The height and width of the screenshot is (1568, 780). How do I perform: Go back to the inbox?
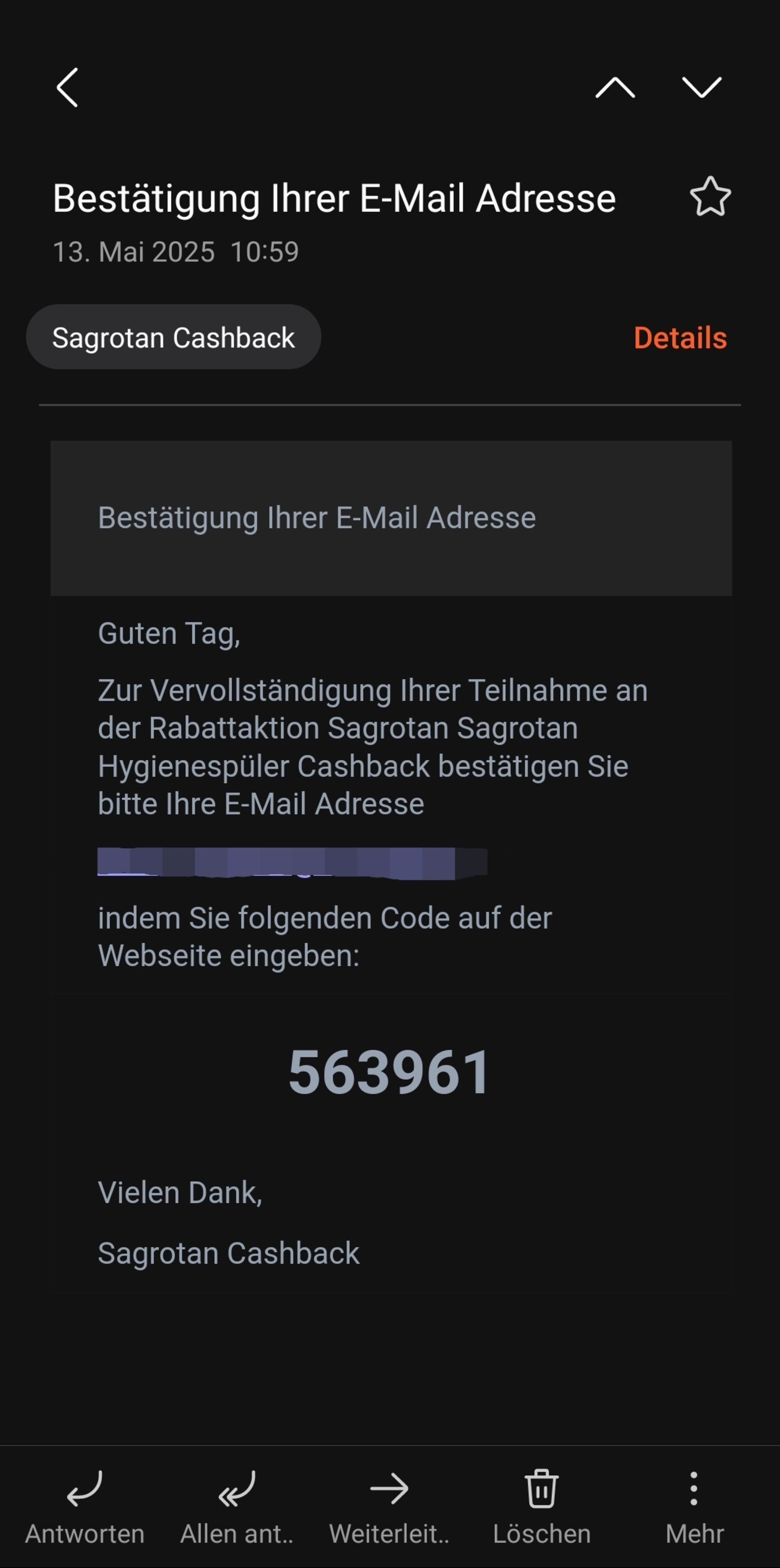pyautogui.click(x=67, y=88)
